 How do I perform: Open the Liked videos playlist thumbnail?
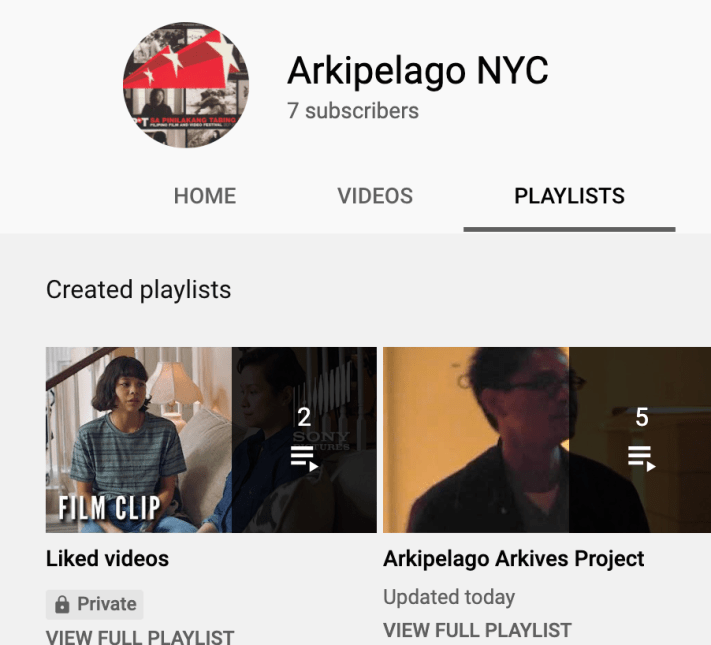[211, 440]
